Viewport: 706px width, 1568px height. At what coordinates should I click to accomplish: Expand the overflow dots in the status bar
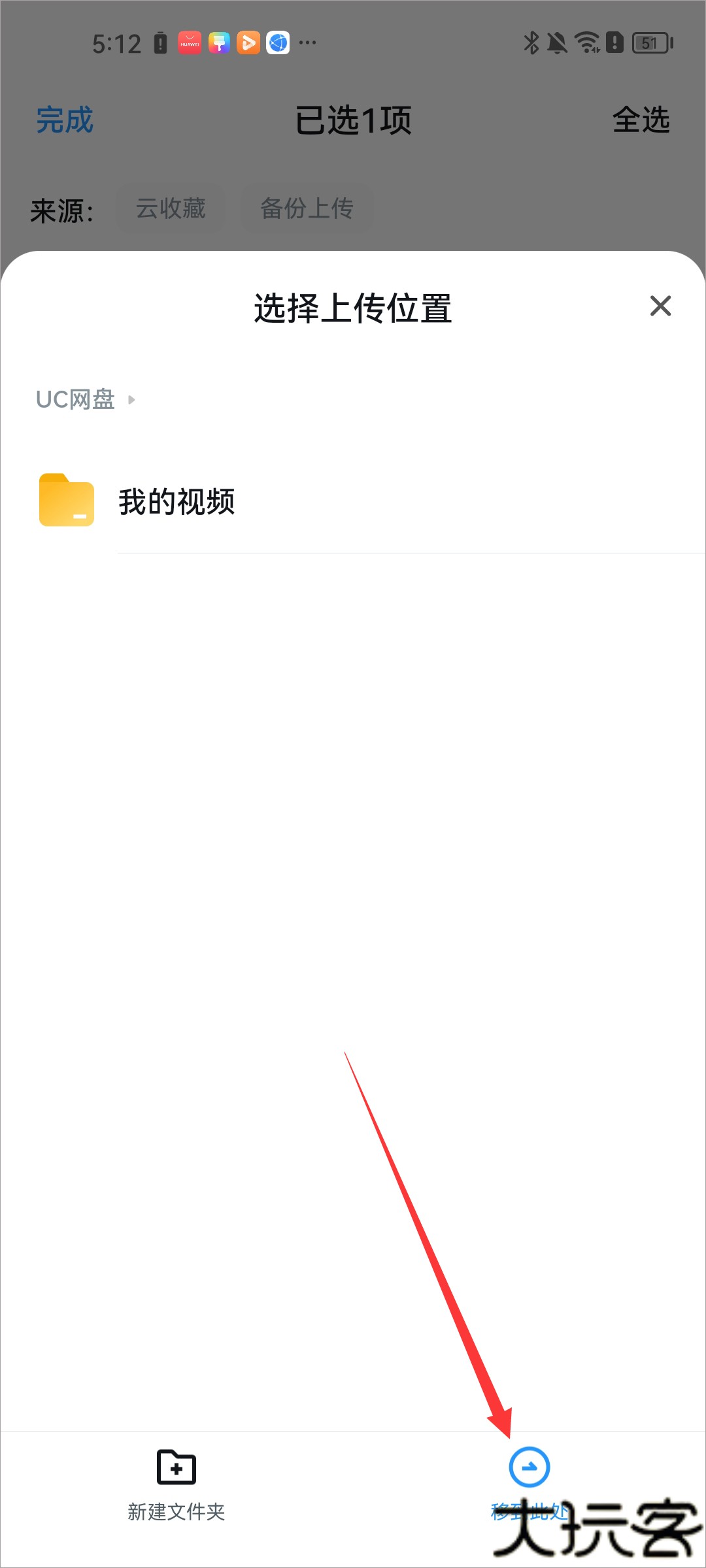click(x=307, y=42)
